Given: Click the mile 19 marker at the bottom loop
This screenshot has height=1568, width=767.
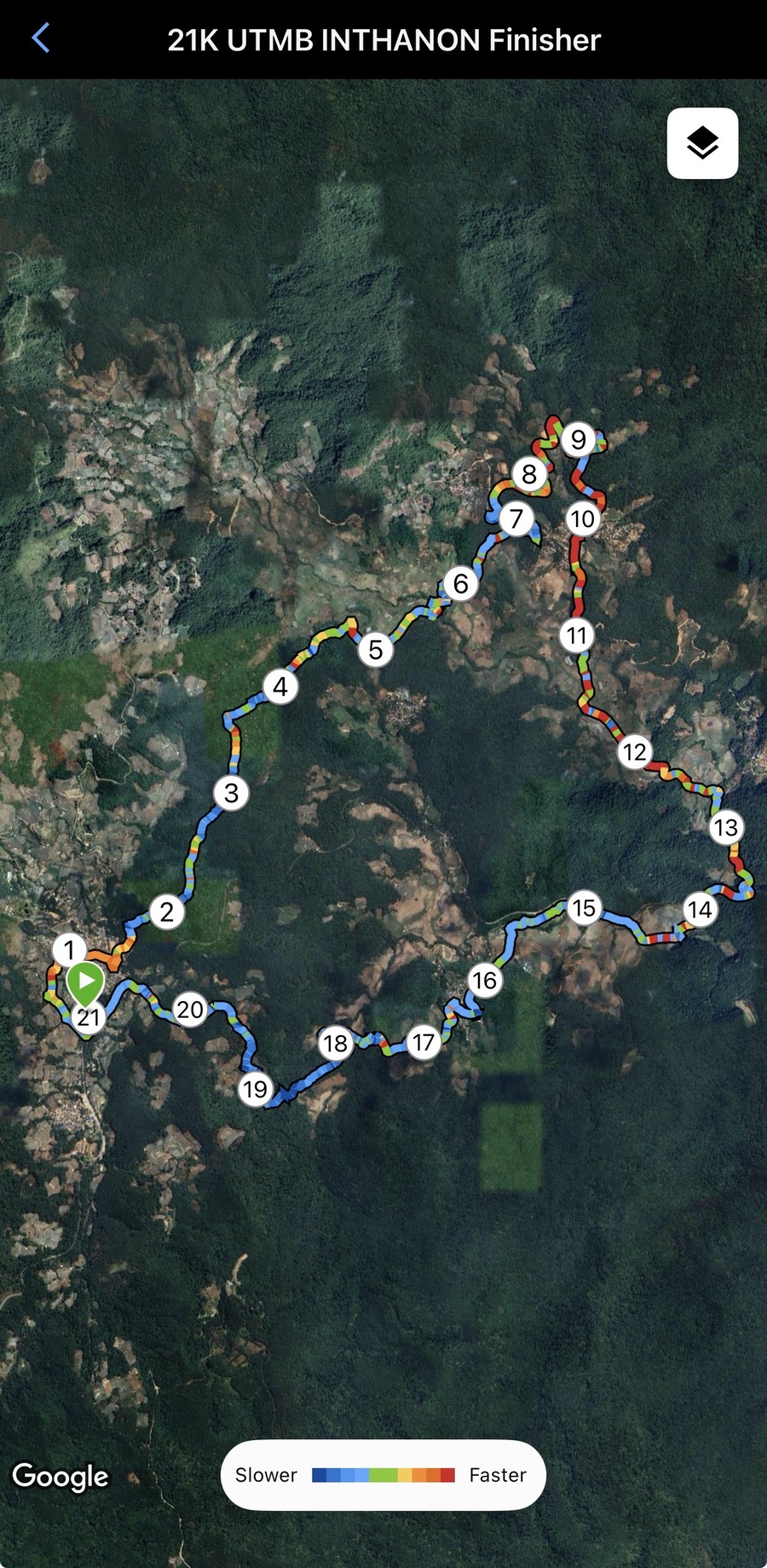Looking at the screenshot, I should click(255, 1088).
